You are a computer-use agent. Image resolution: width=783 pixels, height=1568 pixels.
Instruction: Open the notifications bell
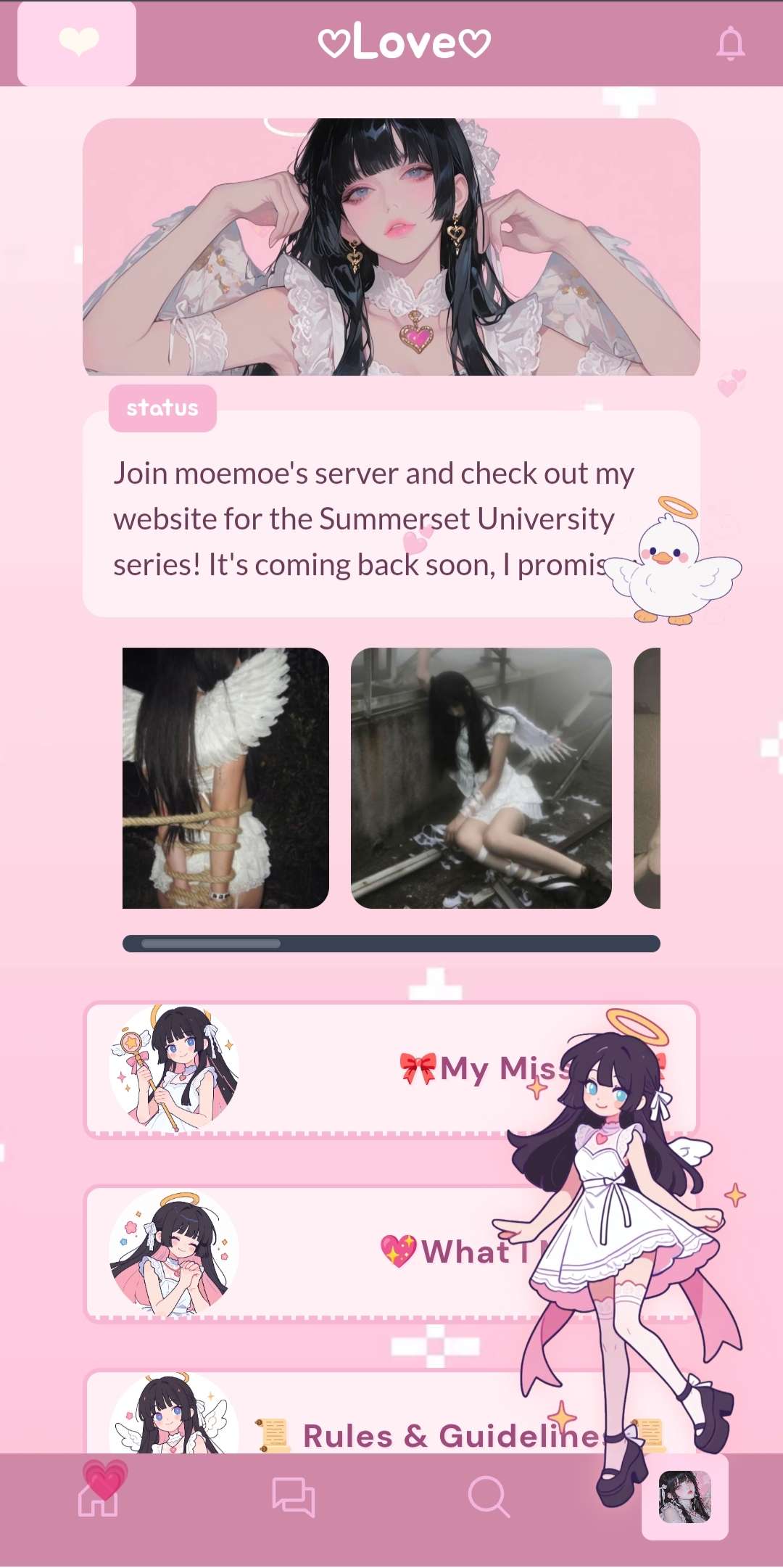pos(730,44)
